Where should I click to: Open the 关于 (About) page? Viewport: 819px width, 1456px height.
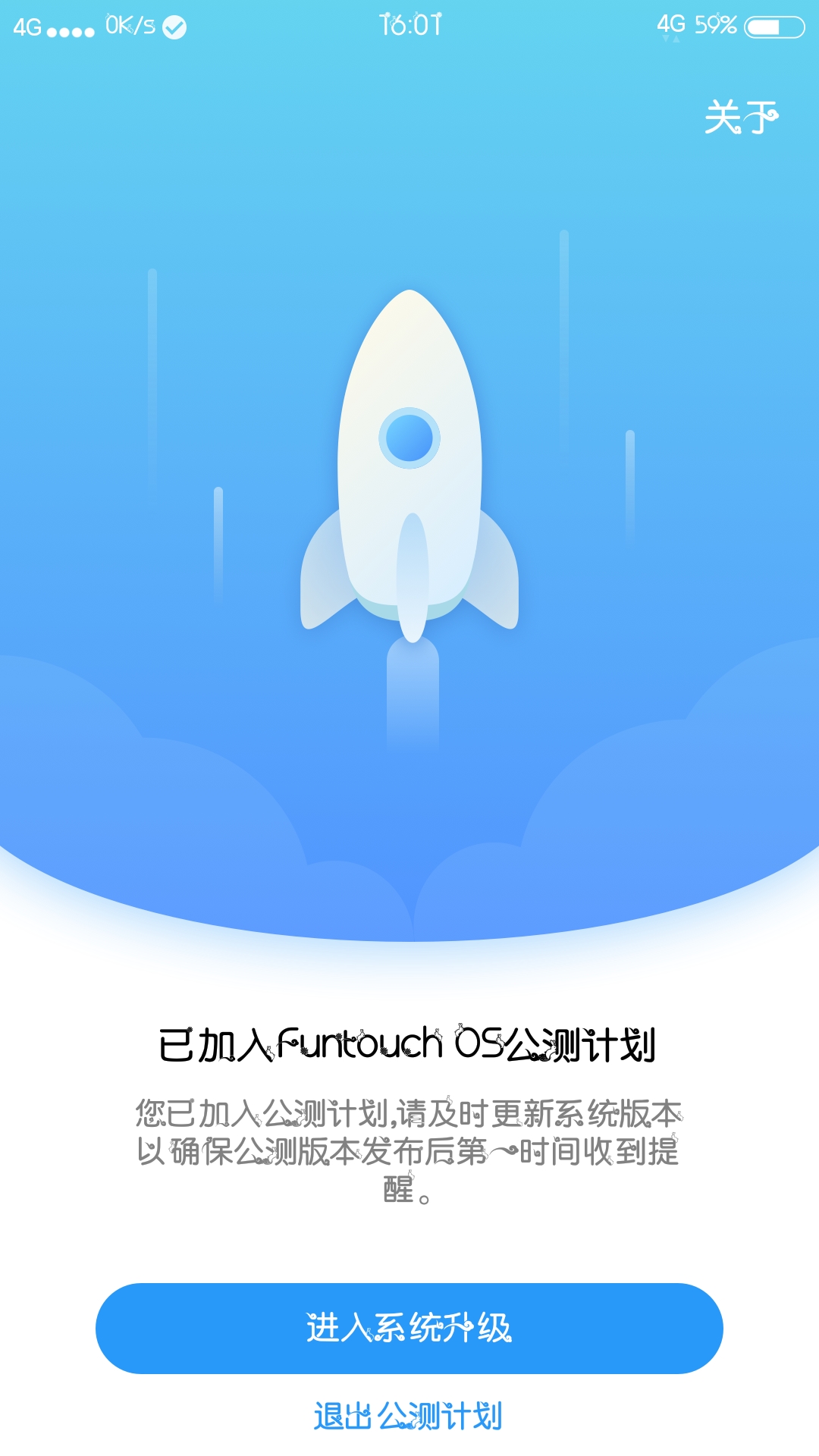click(742, 118)
